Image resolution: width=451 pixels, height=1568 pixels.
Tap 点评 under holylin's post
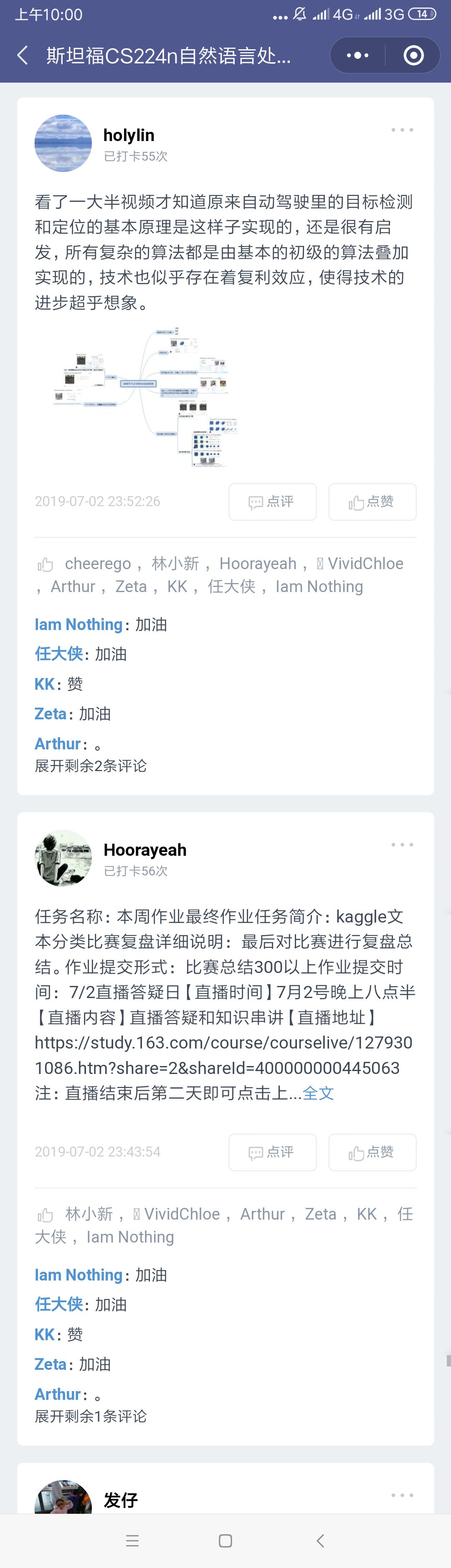(272, 502)
